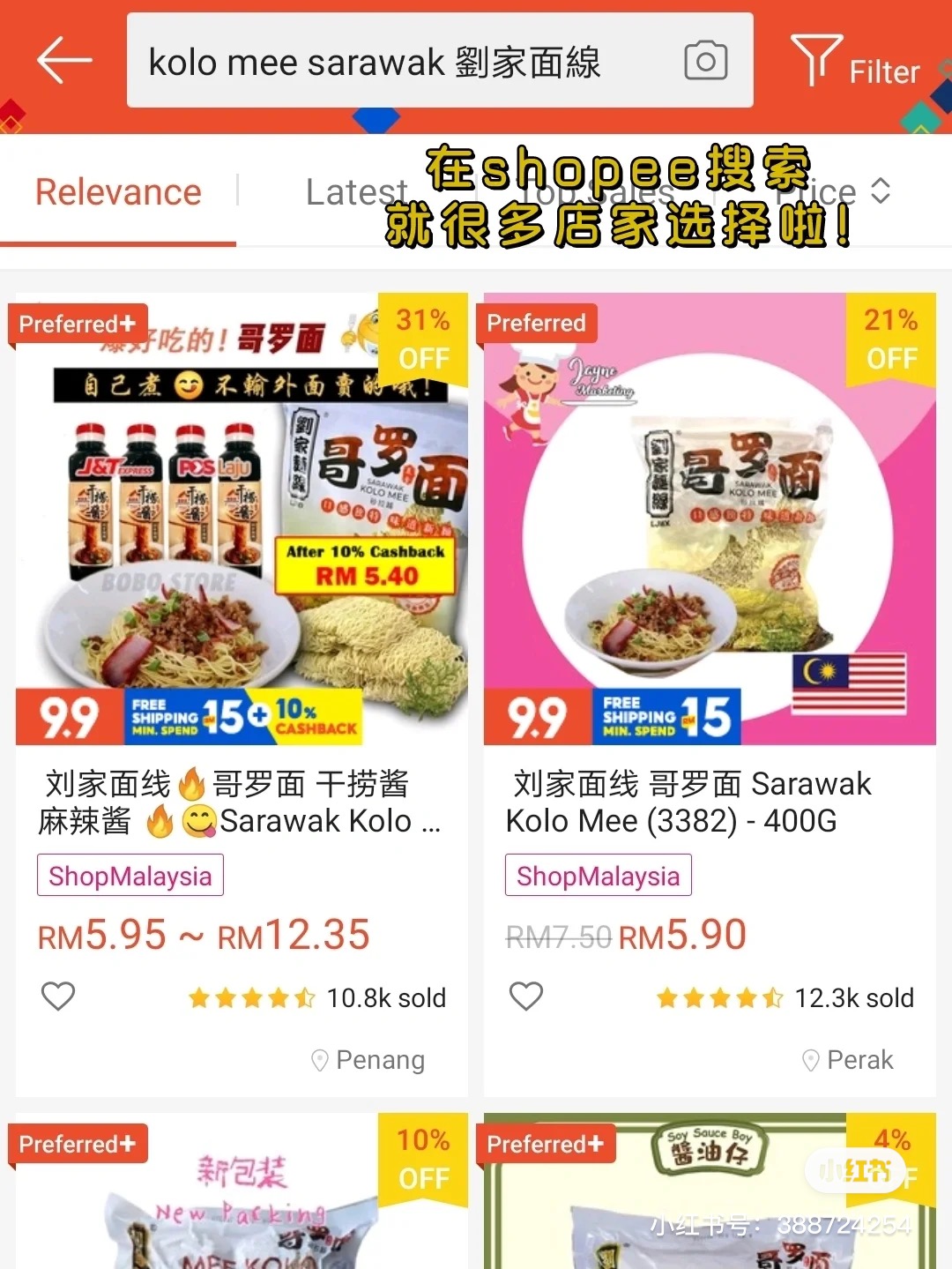The image size is (952, 1269).
Task: Switch to the Relevance tab
Action: [x=118, y=192]
